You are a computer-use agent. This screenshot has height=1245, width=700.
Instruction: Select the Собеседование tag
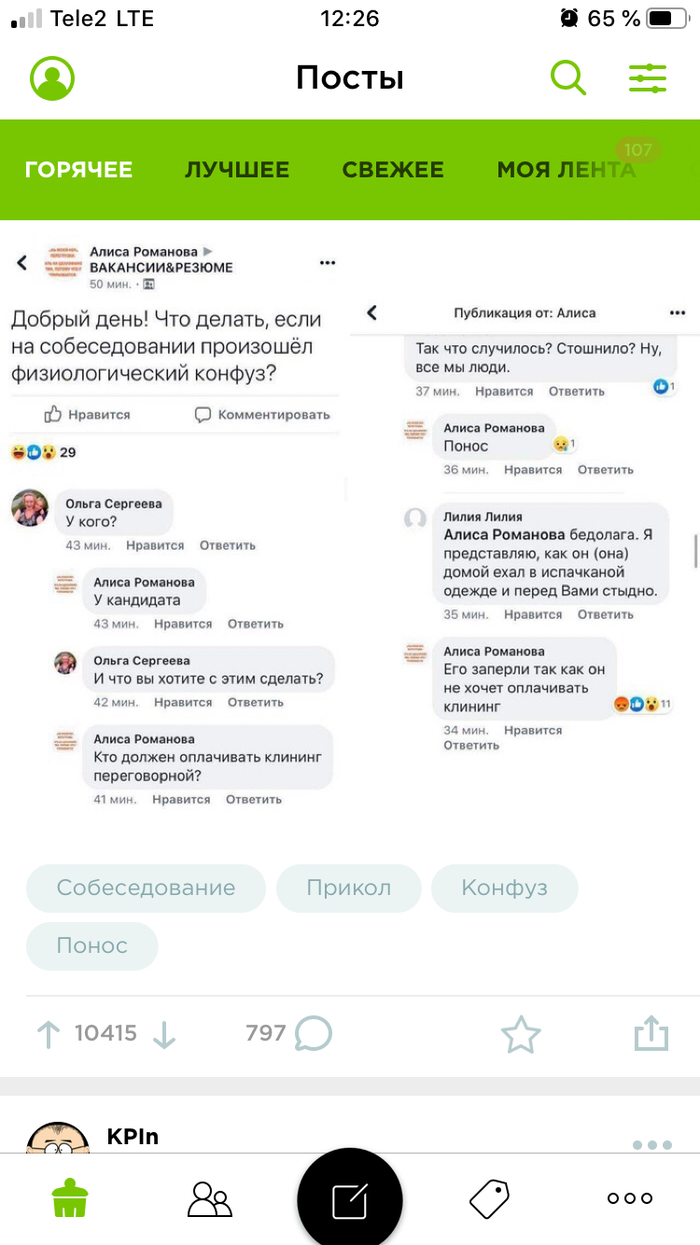point(146,888)
